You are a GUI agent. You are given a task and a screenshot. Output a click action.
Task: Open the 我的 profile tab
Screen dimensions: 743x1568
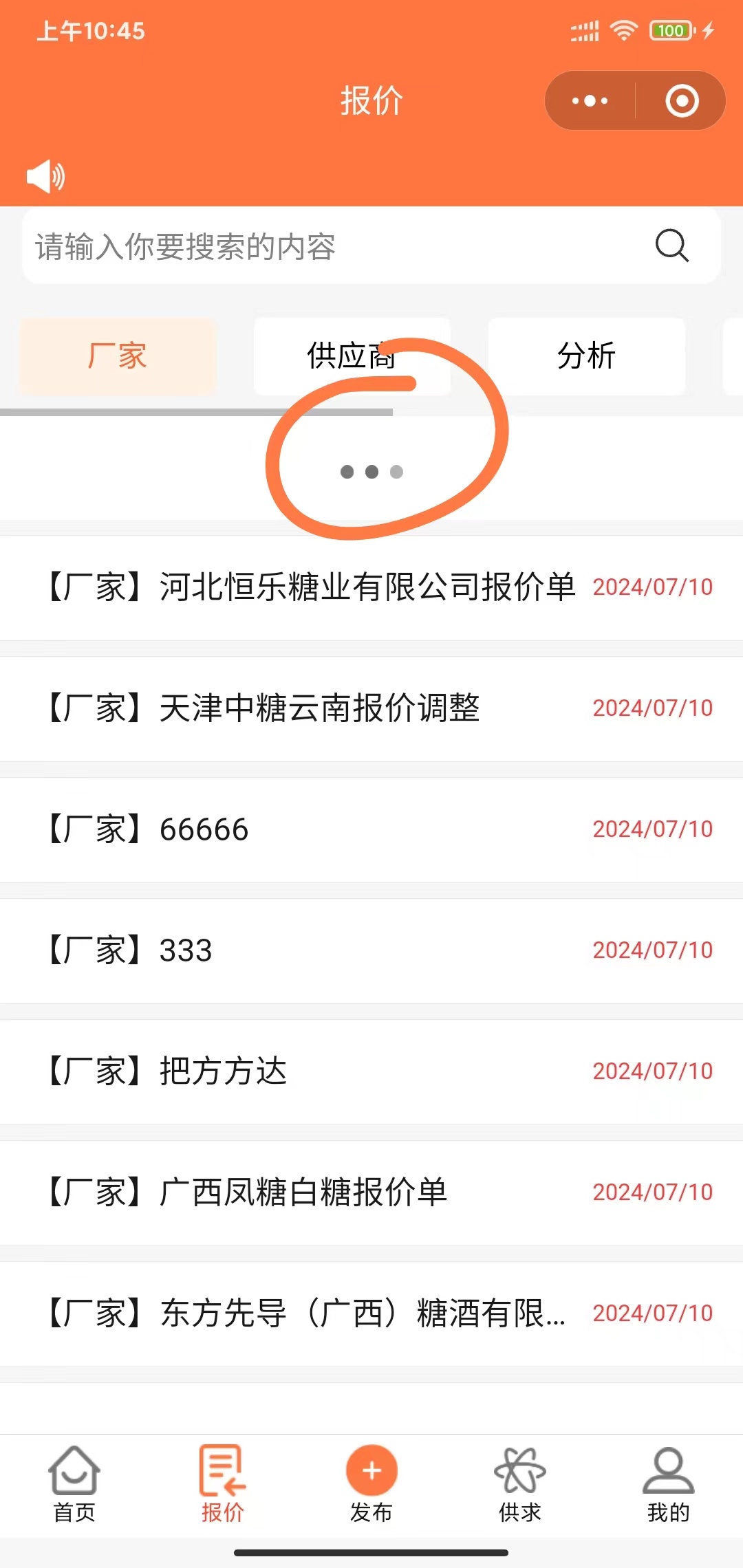point(668,1484)
